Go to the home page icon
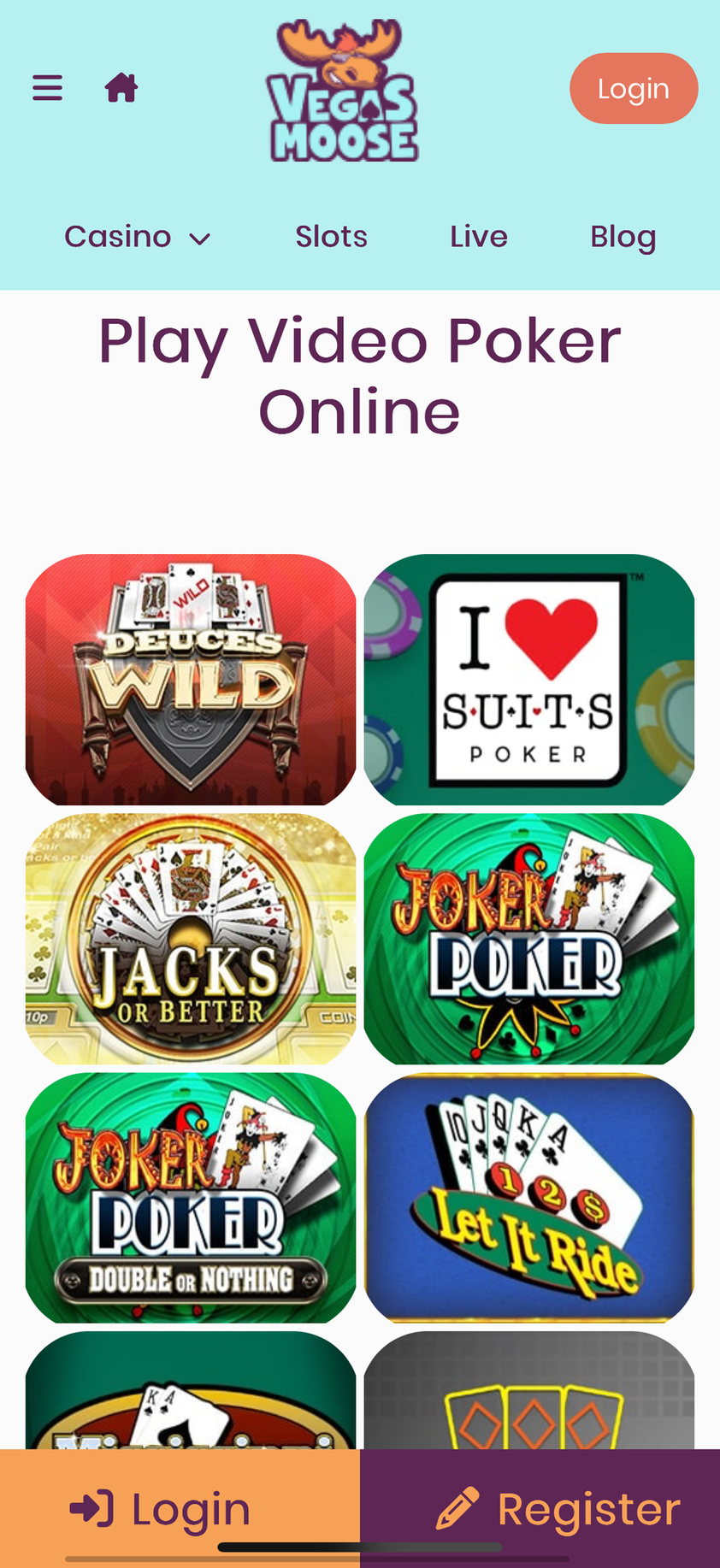The width and height of the screenshot is (720, 1568). 121,87
